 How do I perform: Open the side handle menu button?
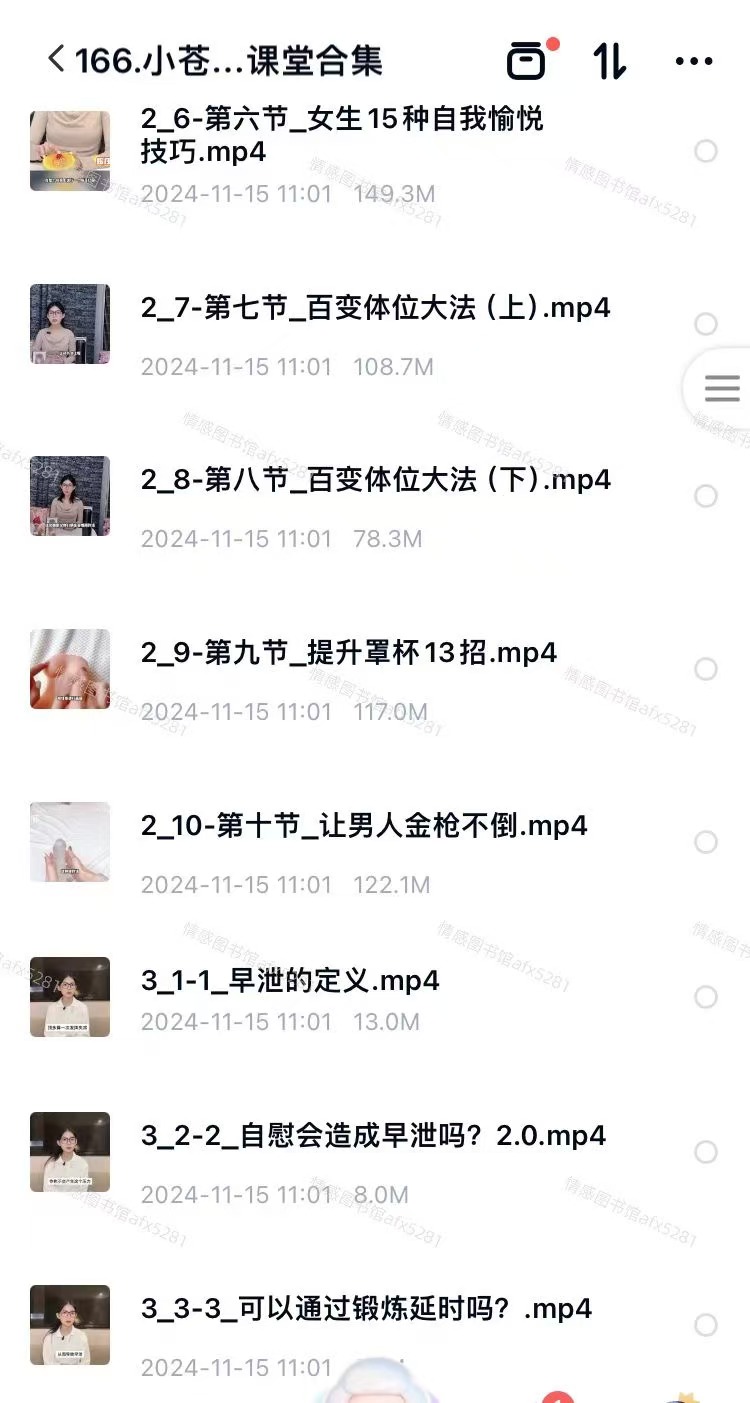pyautogui.click(x=722, y=388)
